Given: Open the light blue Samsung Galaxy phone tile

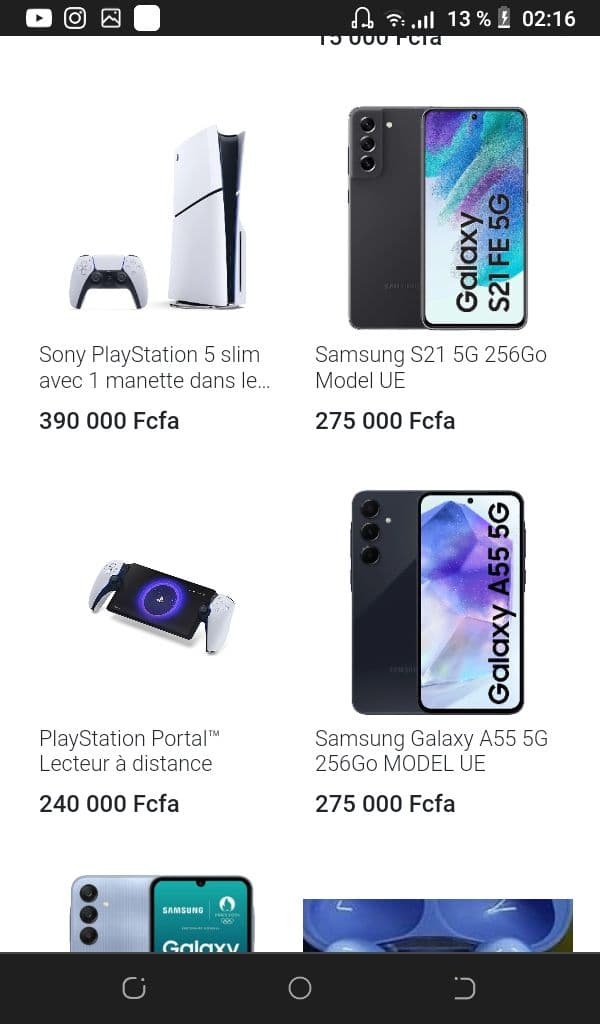Looking at the screenshot, I should [160, 913].
